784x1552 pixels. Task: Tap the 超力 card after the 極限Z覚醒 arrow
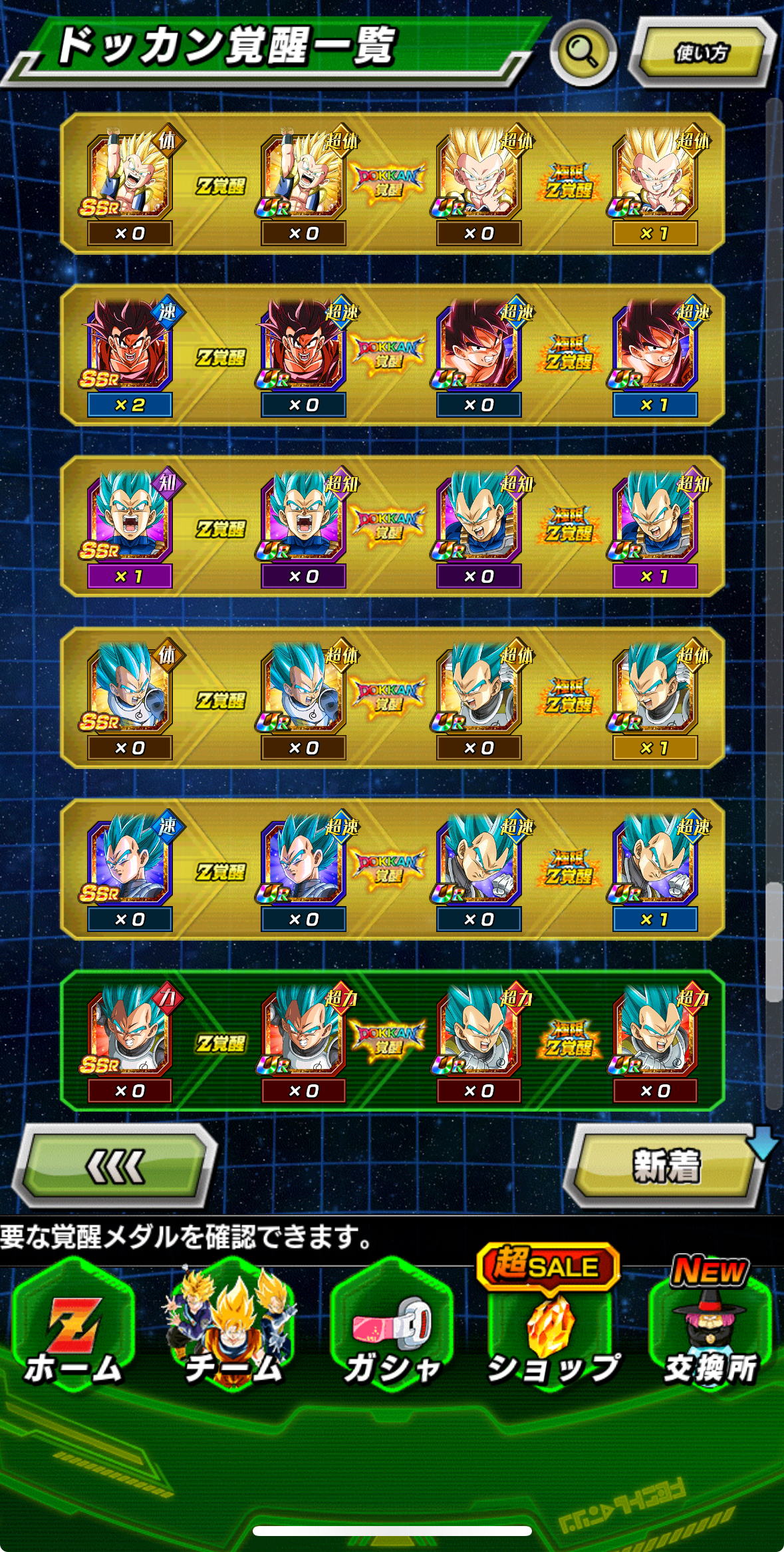point(656,1043)
